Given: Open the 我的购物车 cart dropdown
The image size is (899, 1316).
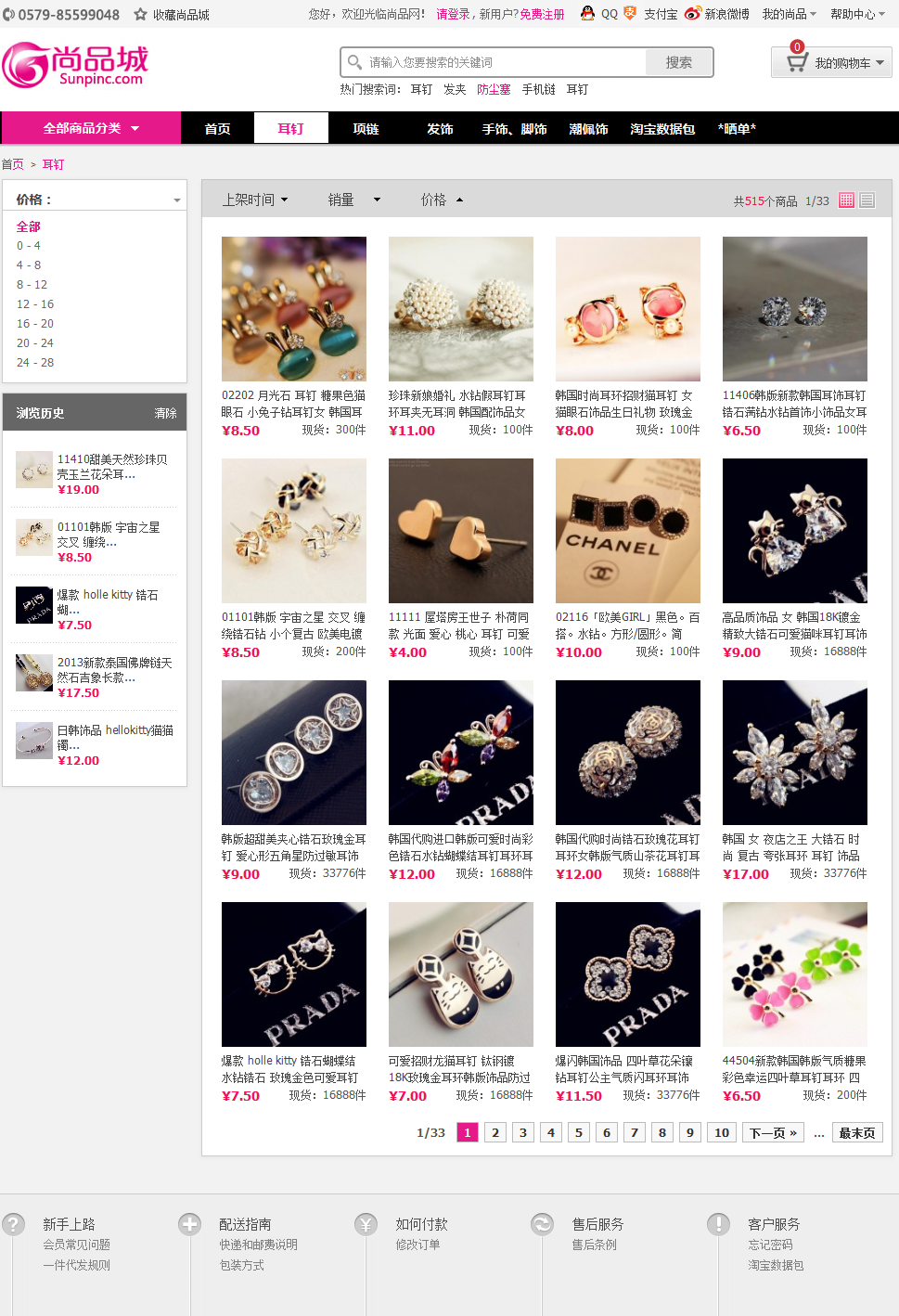Looking at the screenshot, I should [832, 63].
